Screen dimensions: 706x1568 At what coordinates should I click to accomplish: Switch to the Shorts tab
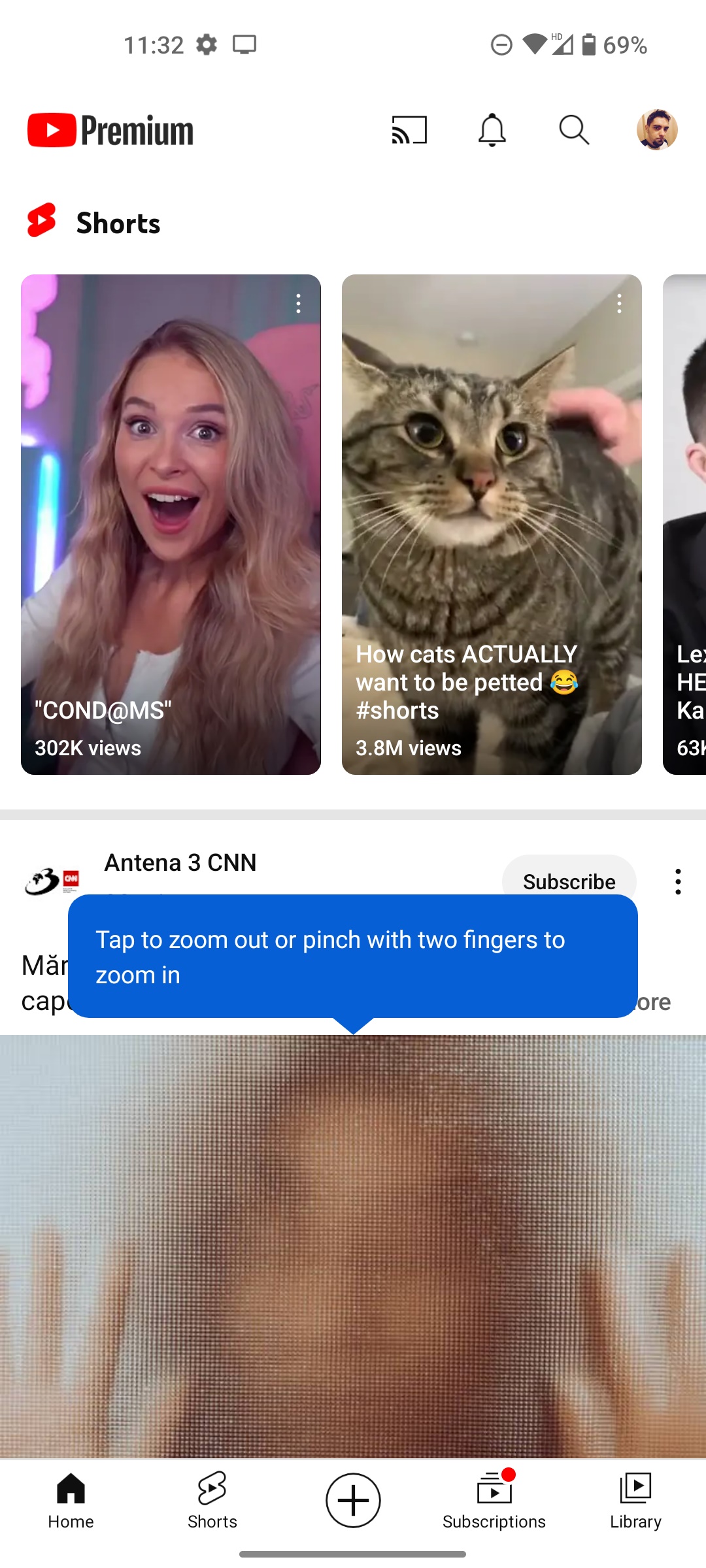click(212, 1500)
